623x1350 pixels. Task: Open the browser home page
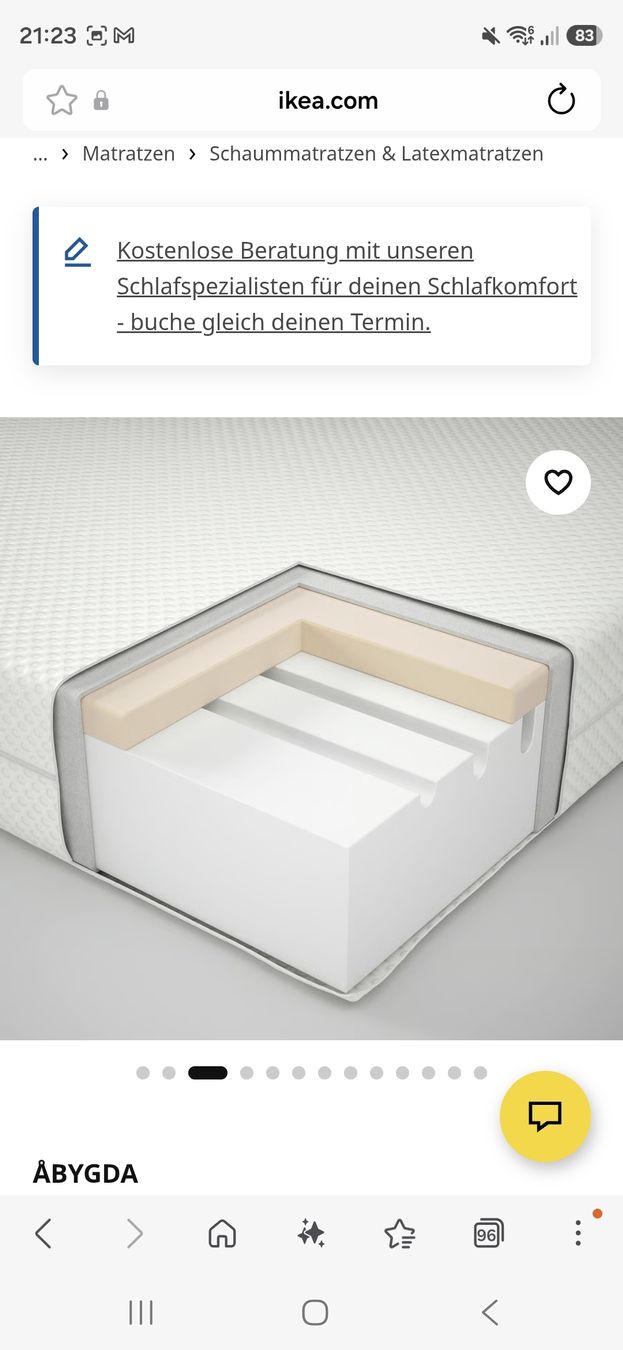coord(222,1234)
